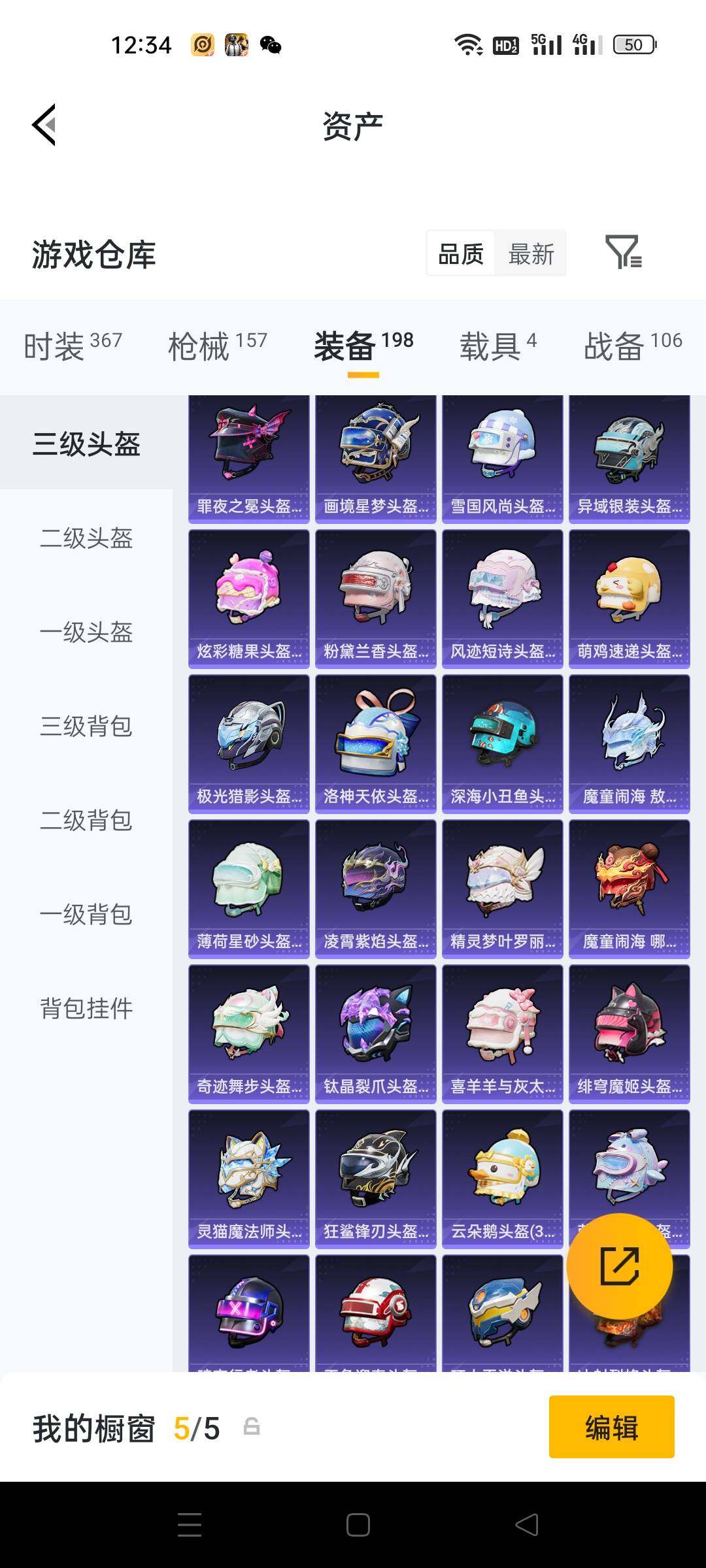This screenshot has height=1568, width=706.
Task: Tap the 编辑 button
Action: [611, 1426]
